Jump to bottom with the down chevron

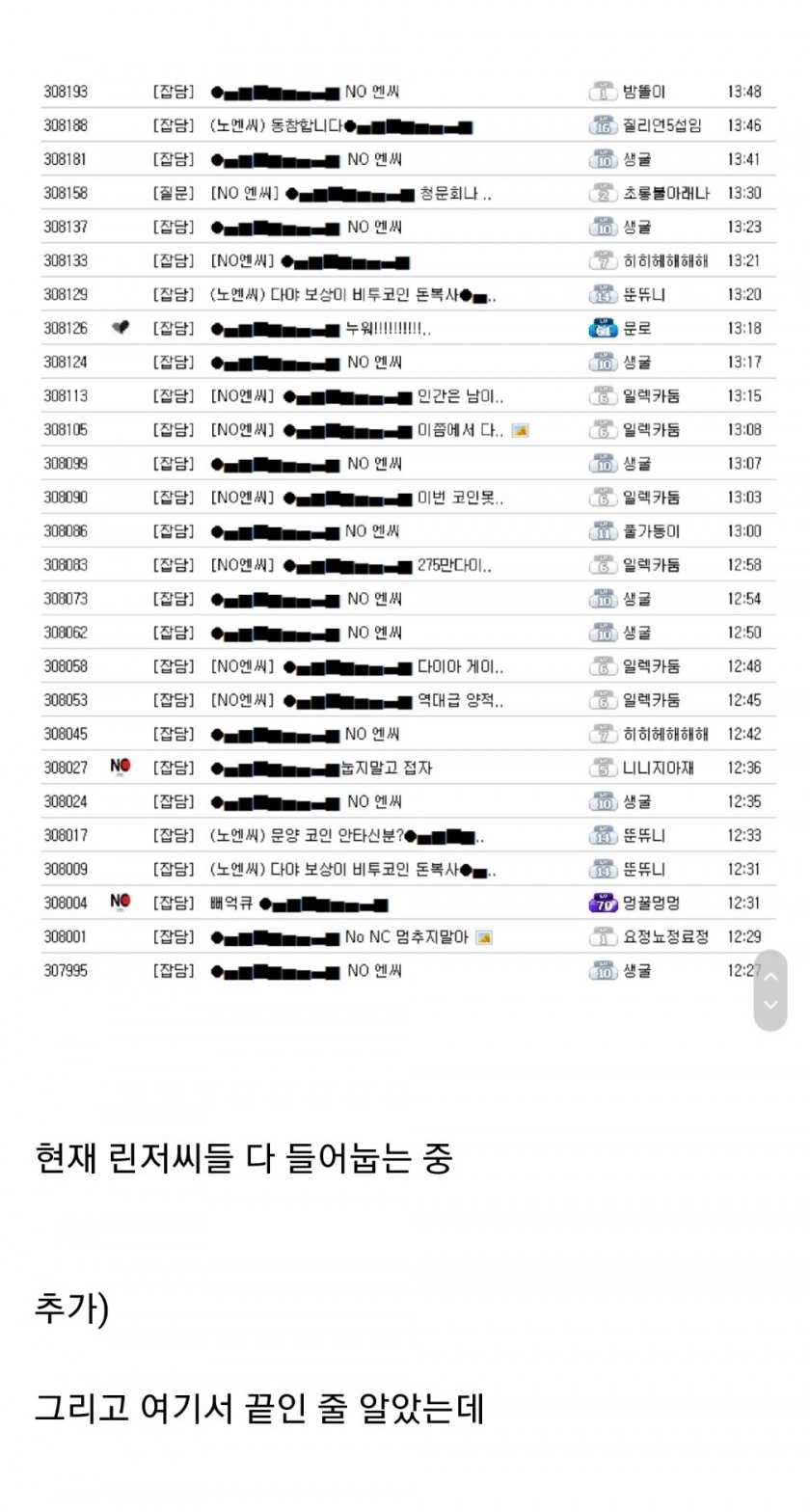[x=769, y=1006]
